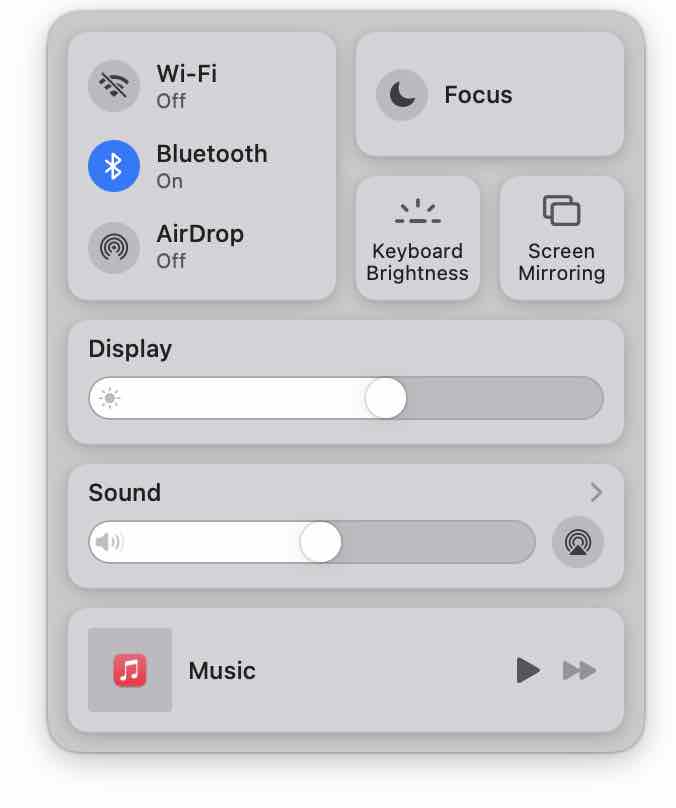Image resolution: width=676 pixels, height=808 pixels.
Task: Turn on Wi-Fi
Action: pyautogui.click(x=114, y=86)
